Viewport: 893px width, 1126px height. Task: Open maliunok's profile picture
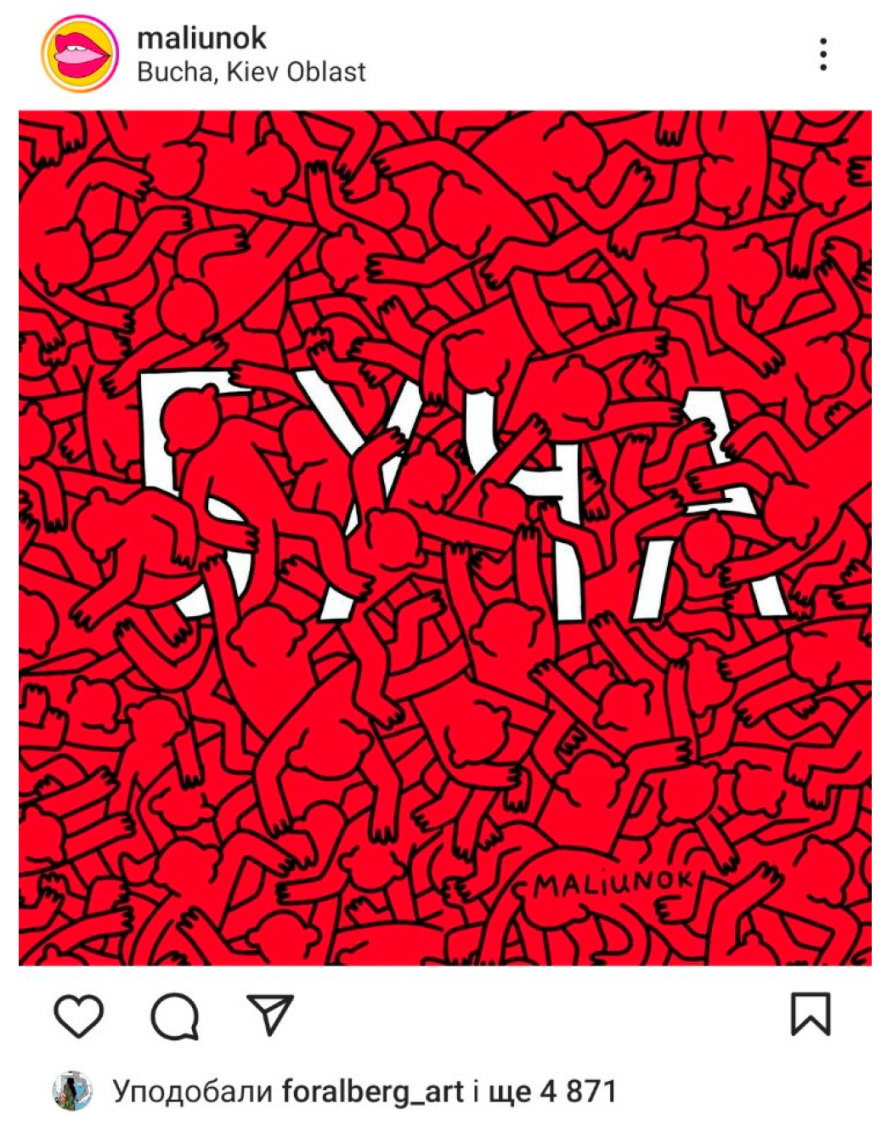tap(80, 54)
